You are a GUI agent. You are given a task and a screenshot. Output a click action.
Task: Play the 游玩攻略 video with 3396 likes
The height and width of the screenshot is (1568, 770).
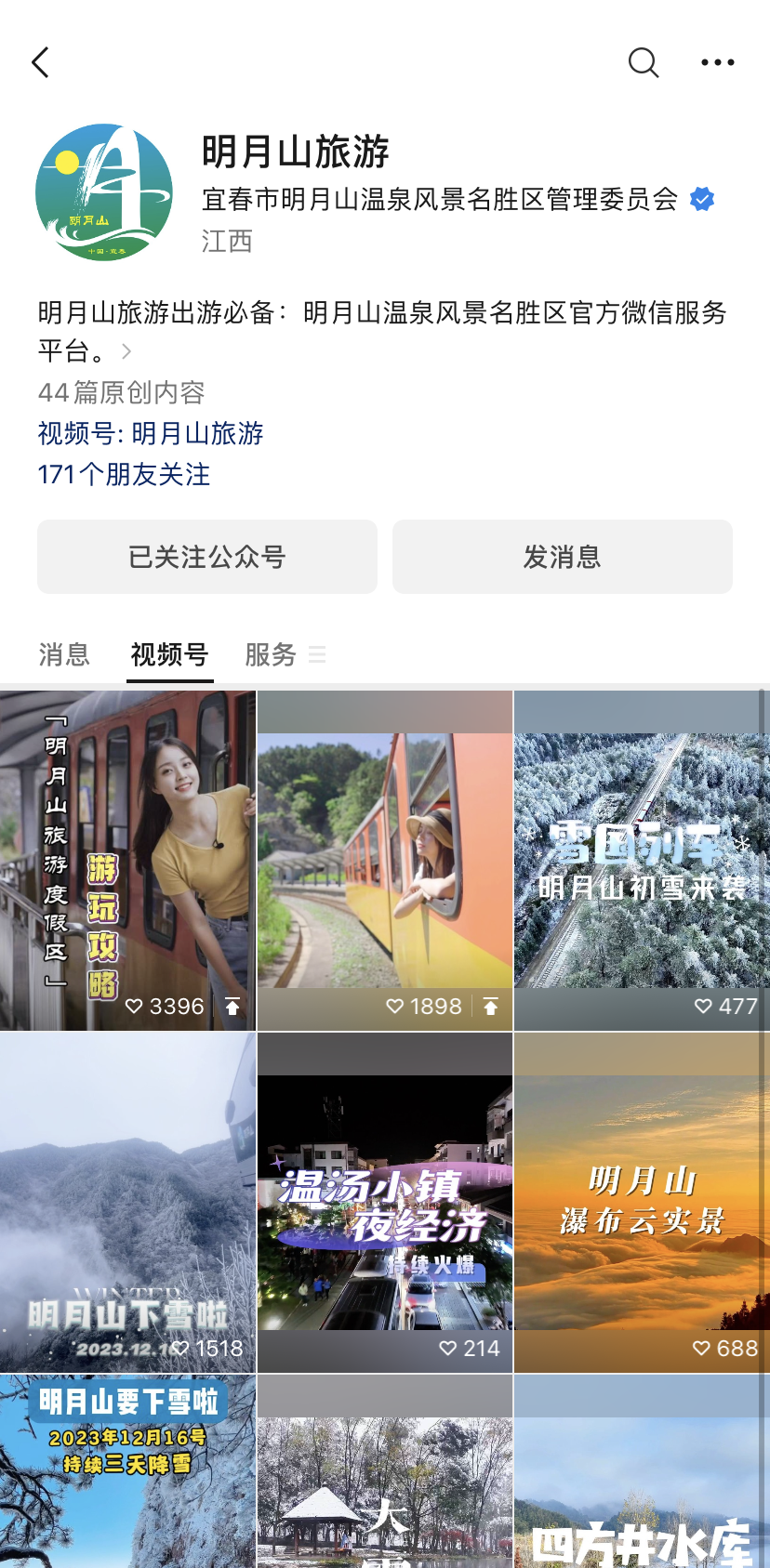127,860
